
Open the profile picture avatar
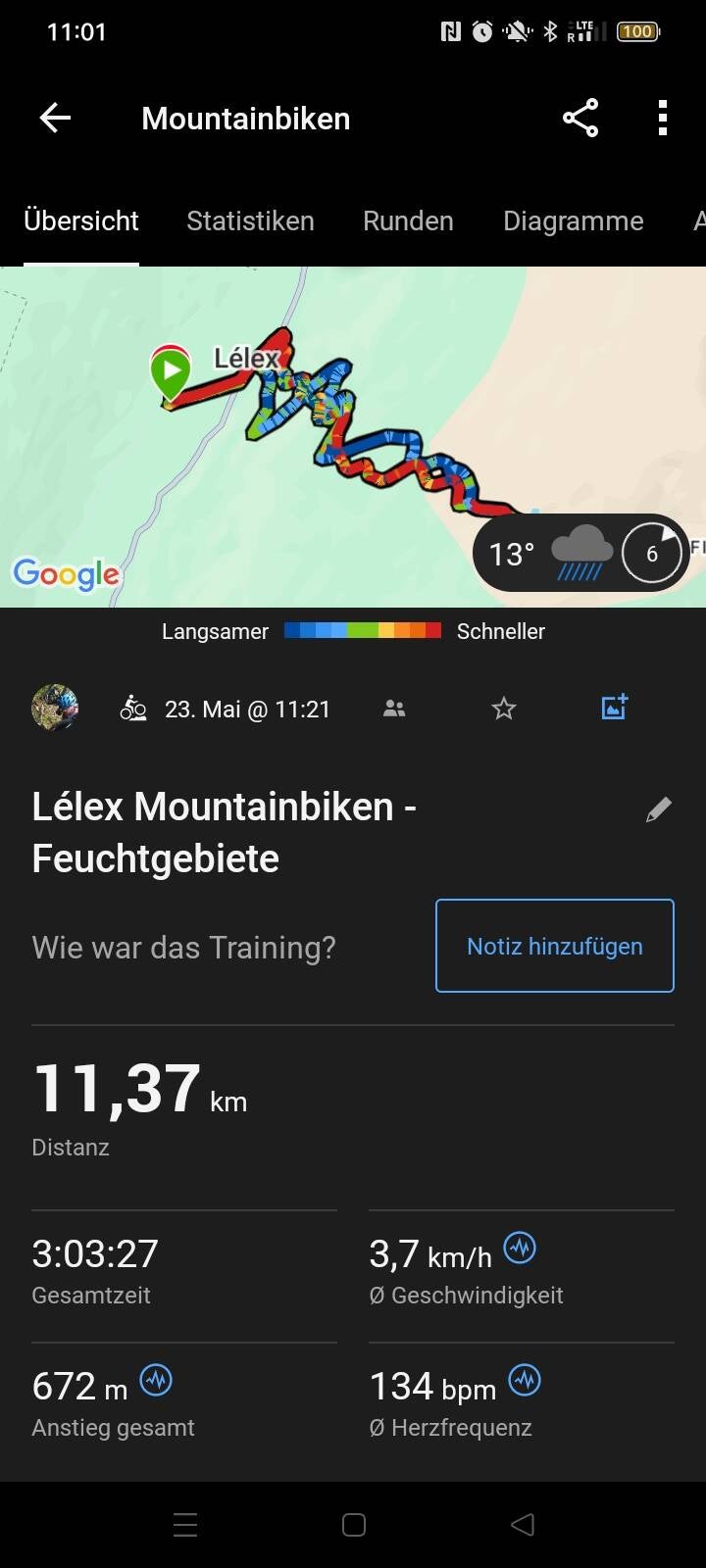(x=55, y=708)
